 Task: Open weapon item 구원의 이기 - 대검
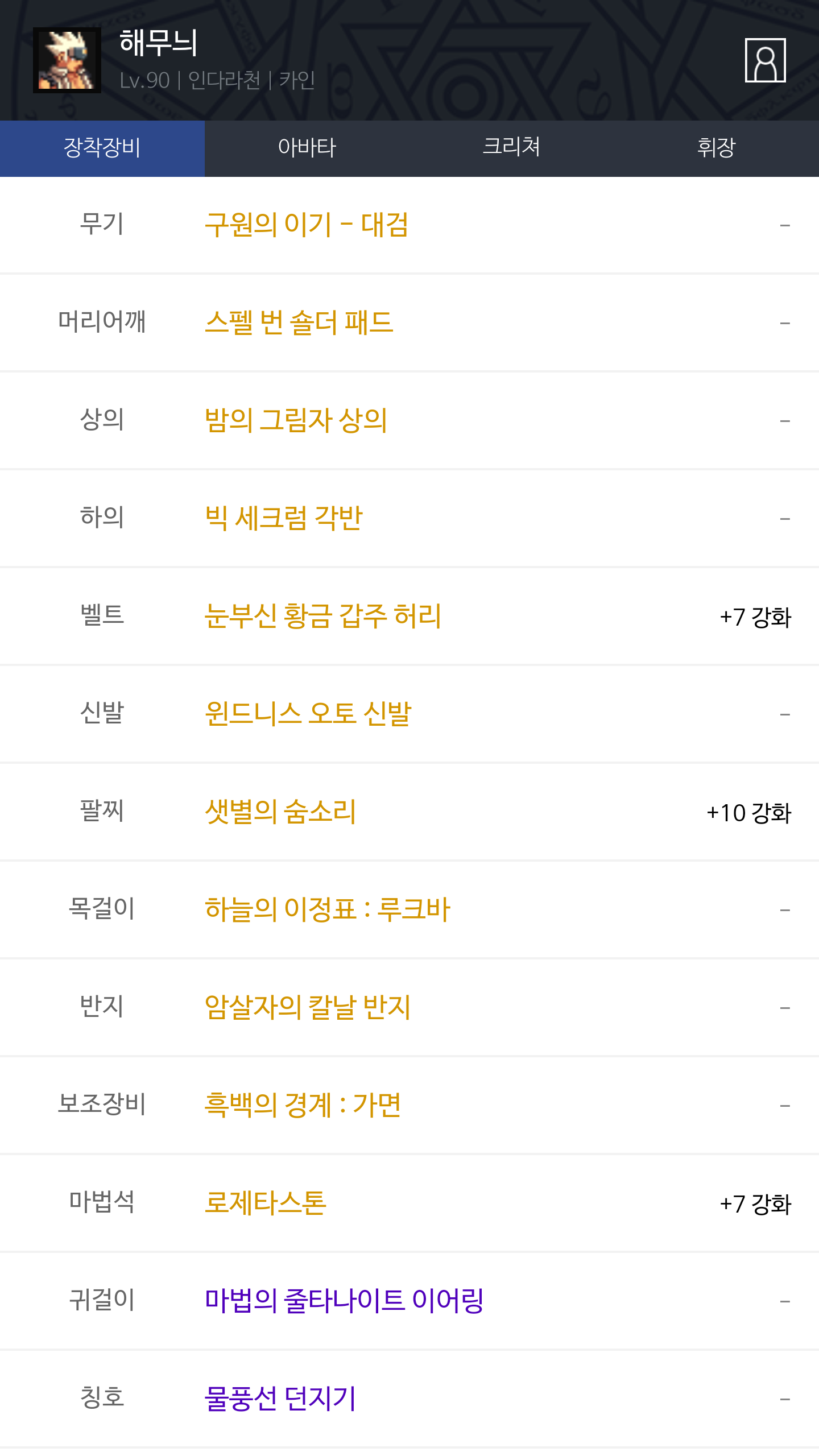pyautogui.click(x=307, y=225)
